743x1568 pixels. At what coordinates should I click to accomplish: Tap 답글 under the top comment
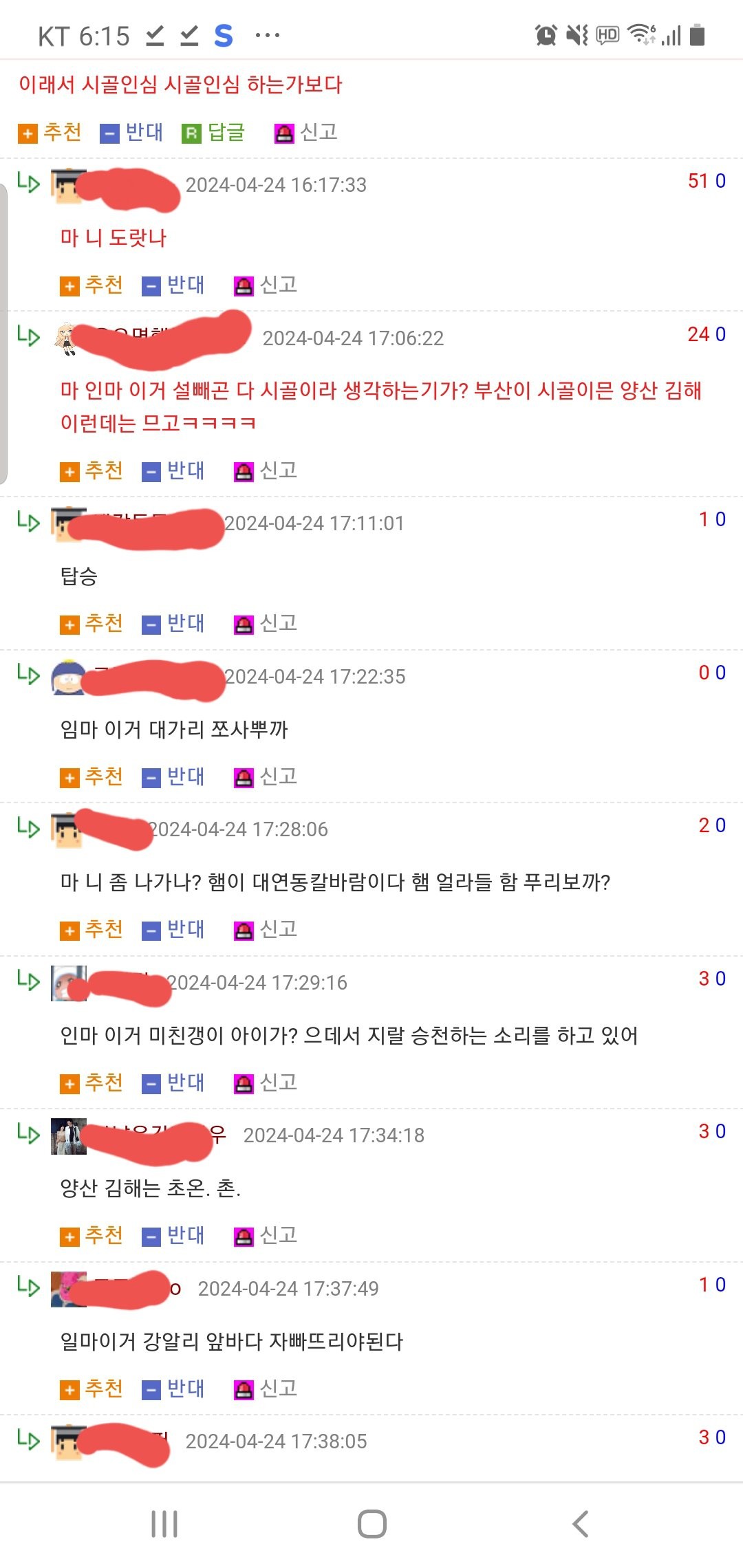[x=214, y=132]
